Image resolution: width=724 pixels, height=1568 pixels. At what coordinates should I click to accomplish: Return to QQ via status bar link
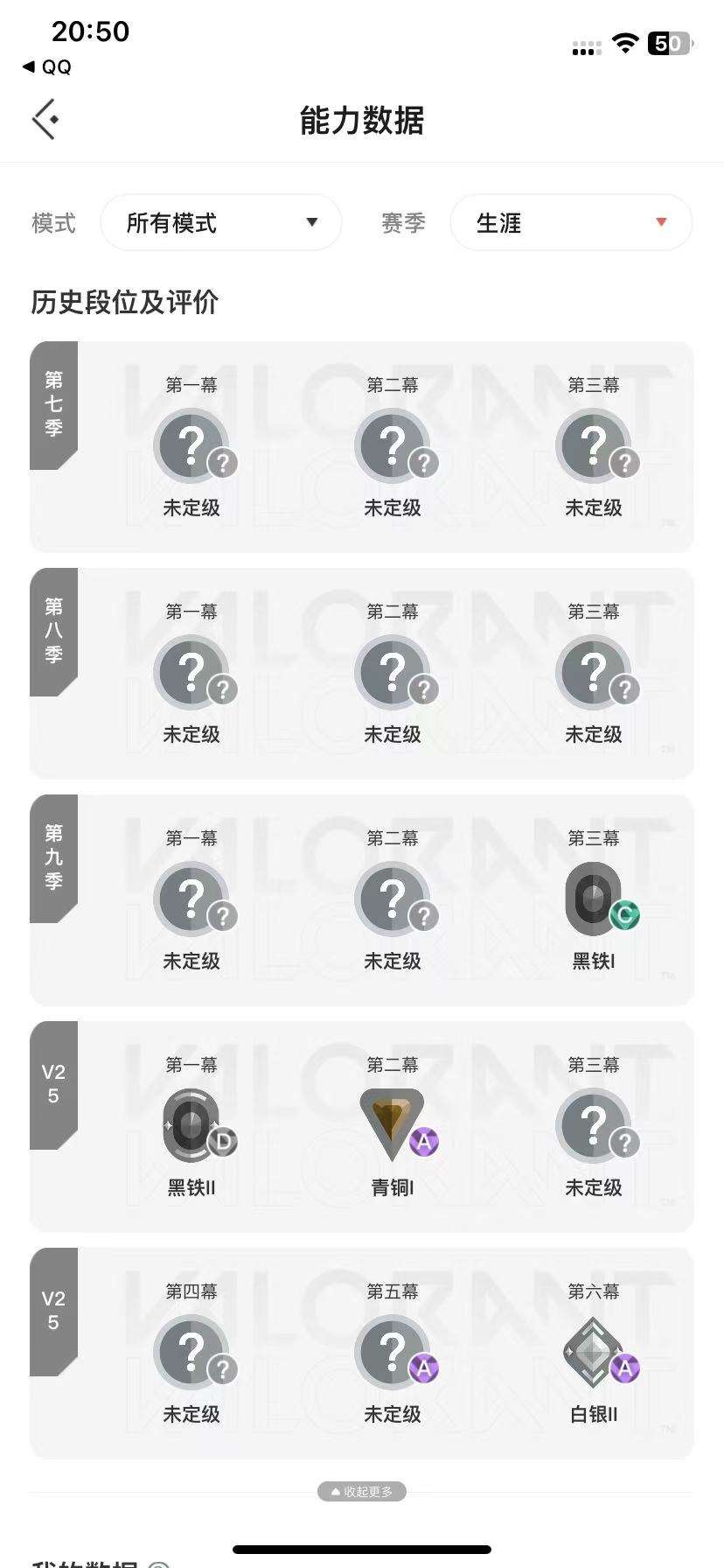click(47, 67)
